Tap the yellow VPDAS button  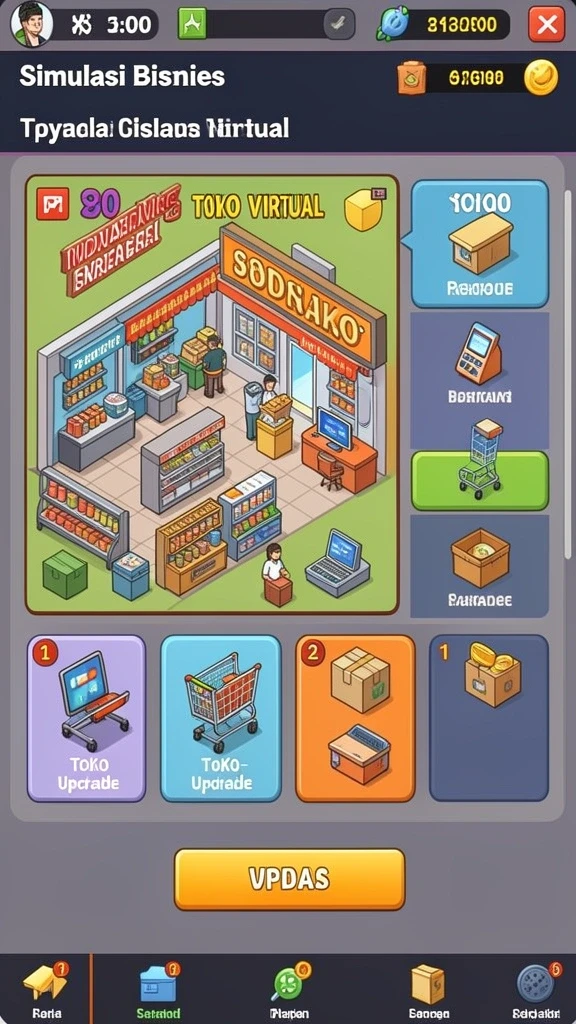(289, 879)
